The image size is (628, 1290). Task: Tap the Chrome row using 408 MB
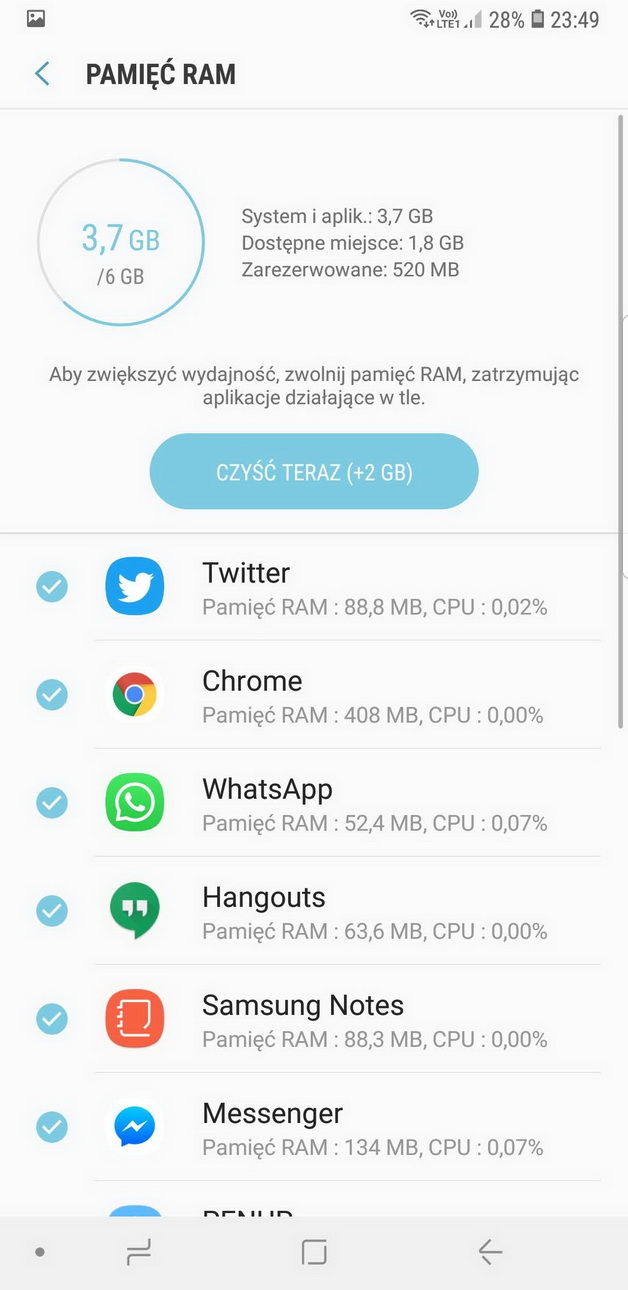[x=374, y=696]
